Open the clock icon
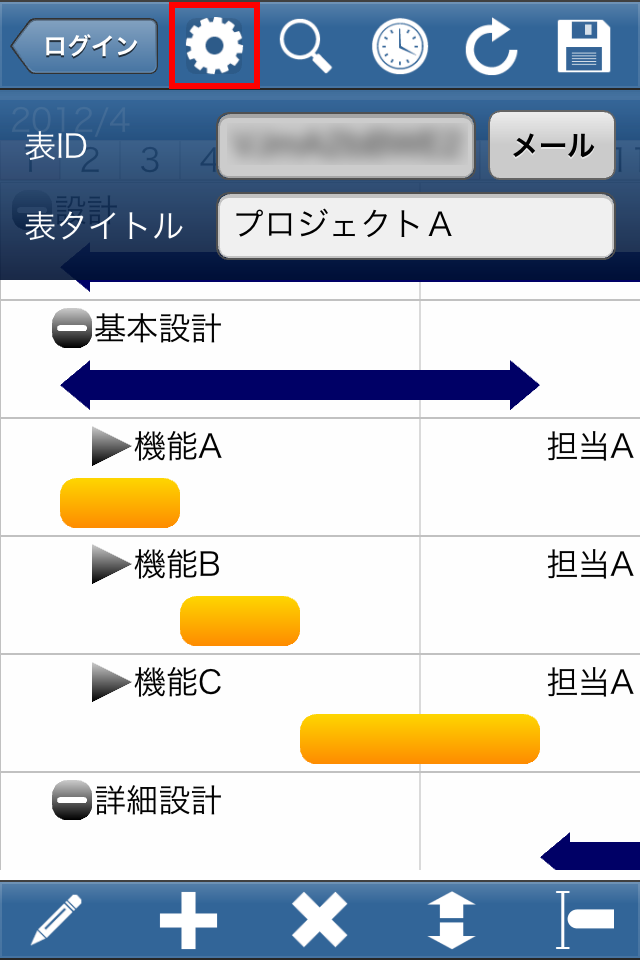This screenshot has width=640, height=960. coord(399,46)
